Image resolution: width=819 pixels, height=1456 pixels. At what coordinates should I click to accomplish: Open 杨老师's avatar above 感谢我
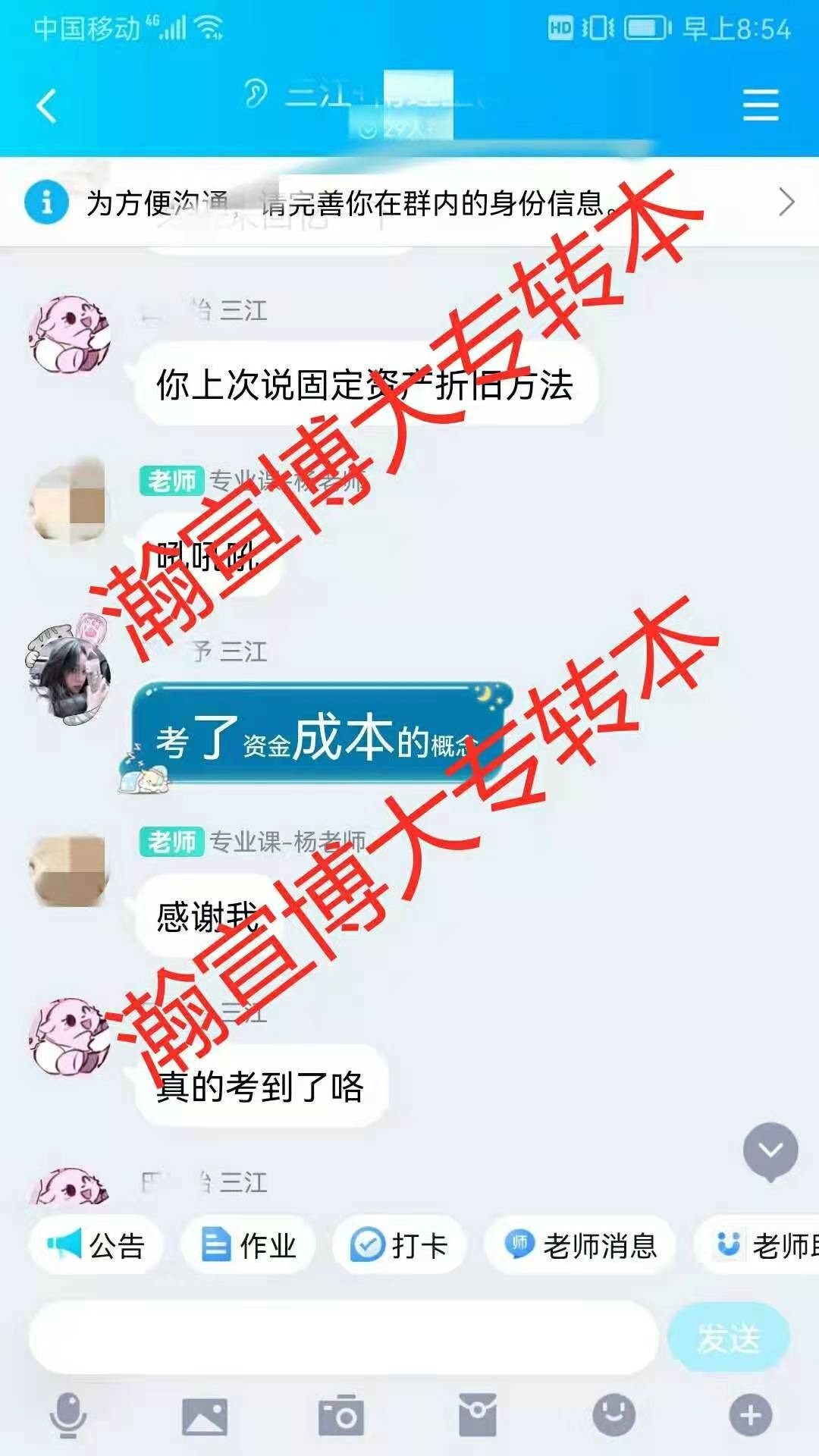point(68,870)
